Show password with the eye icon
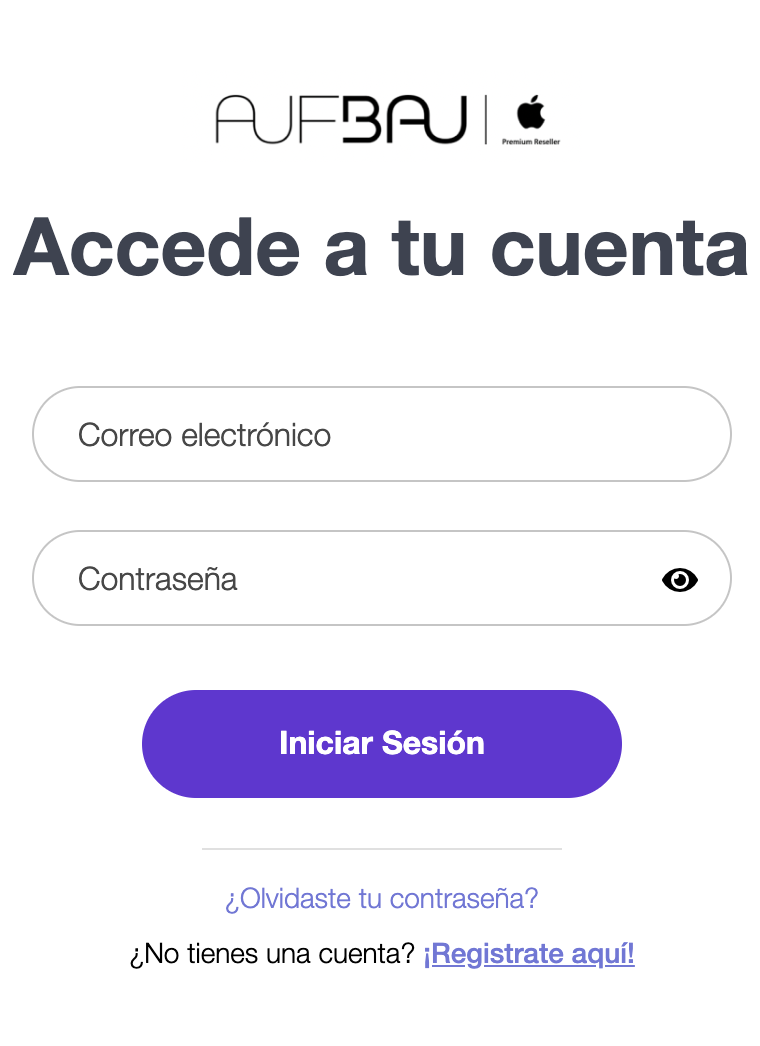Image resolution: width=760 pixels, height=1046 pixels. point(680,579)
